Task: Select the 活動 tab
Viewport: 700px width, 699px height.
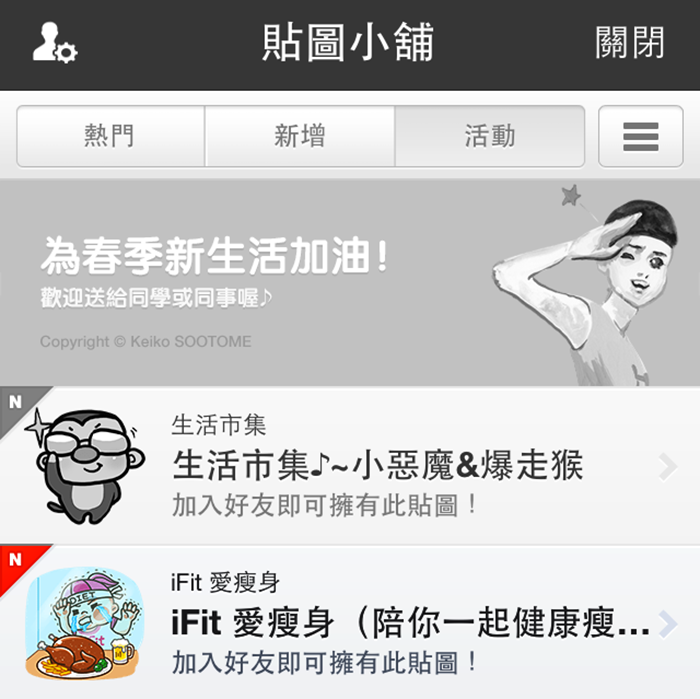Action: [490, 136]
